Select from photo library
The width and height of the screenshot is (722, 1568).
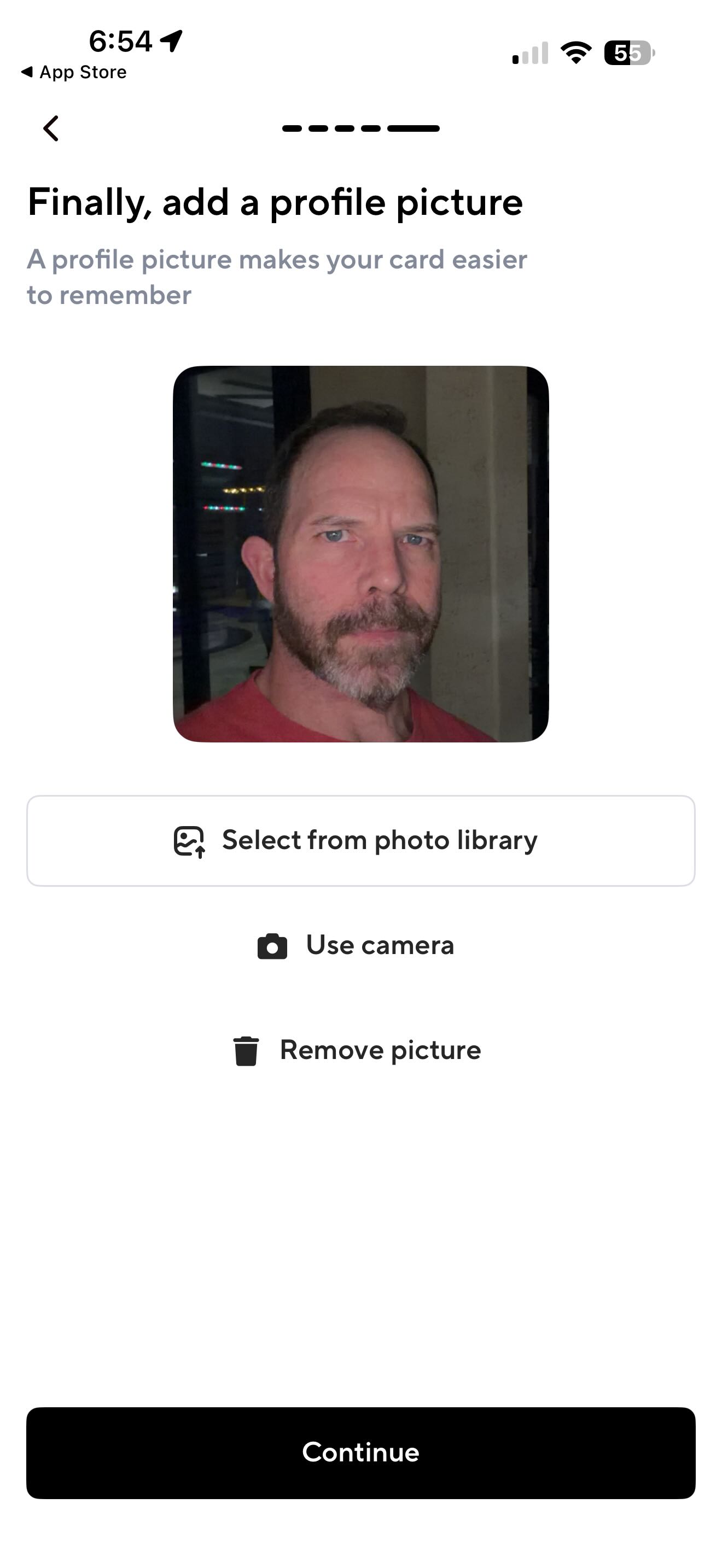click(360, 841)
